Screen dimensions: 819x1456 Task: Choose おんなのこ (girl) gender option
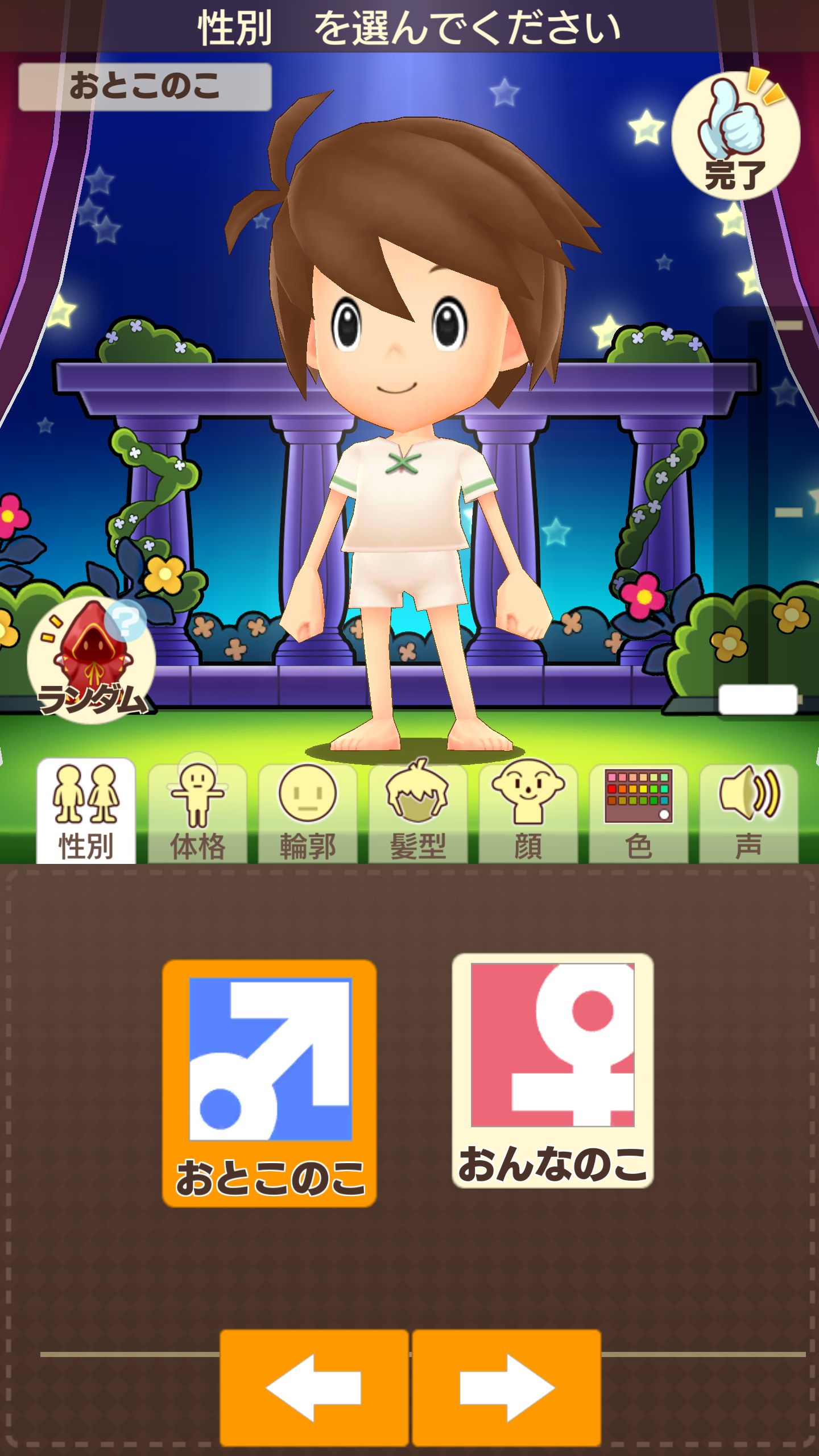(552, 1070)
